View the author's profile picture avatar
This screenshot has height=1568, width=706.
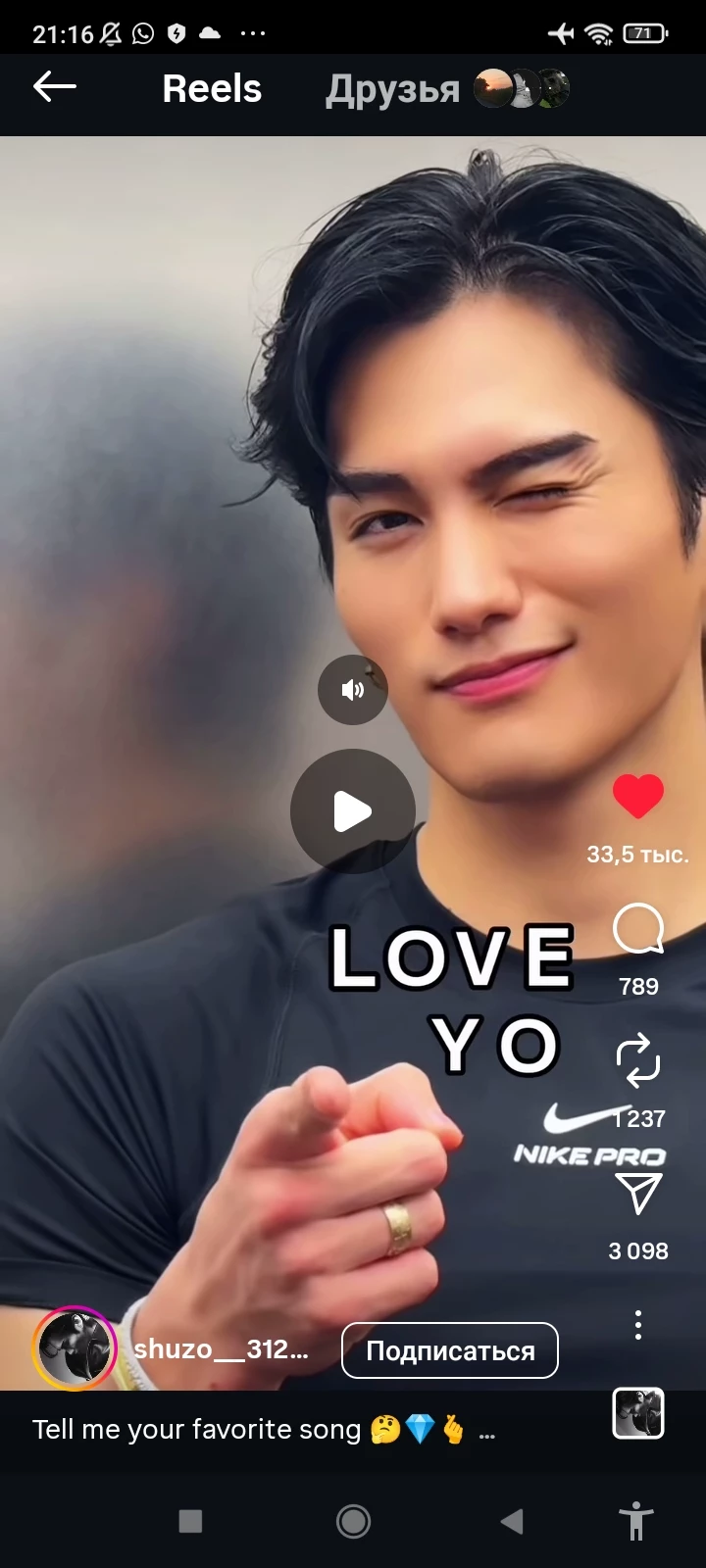[75, 1348]
